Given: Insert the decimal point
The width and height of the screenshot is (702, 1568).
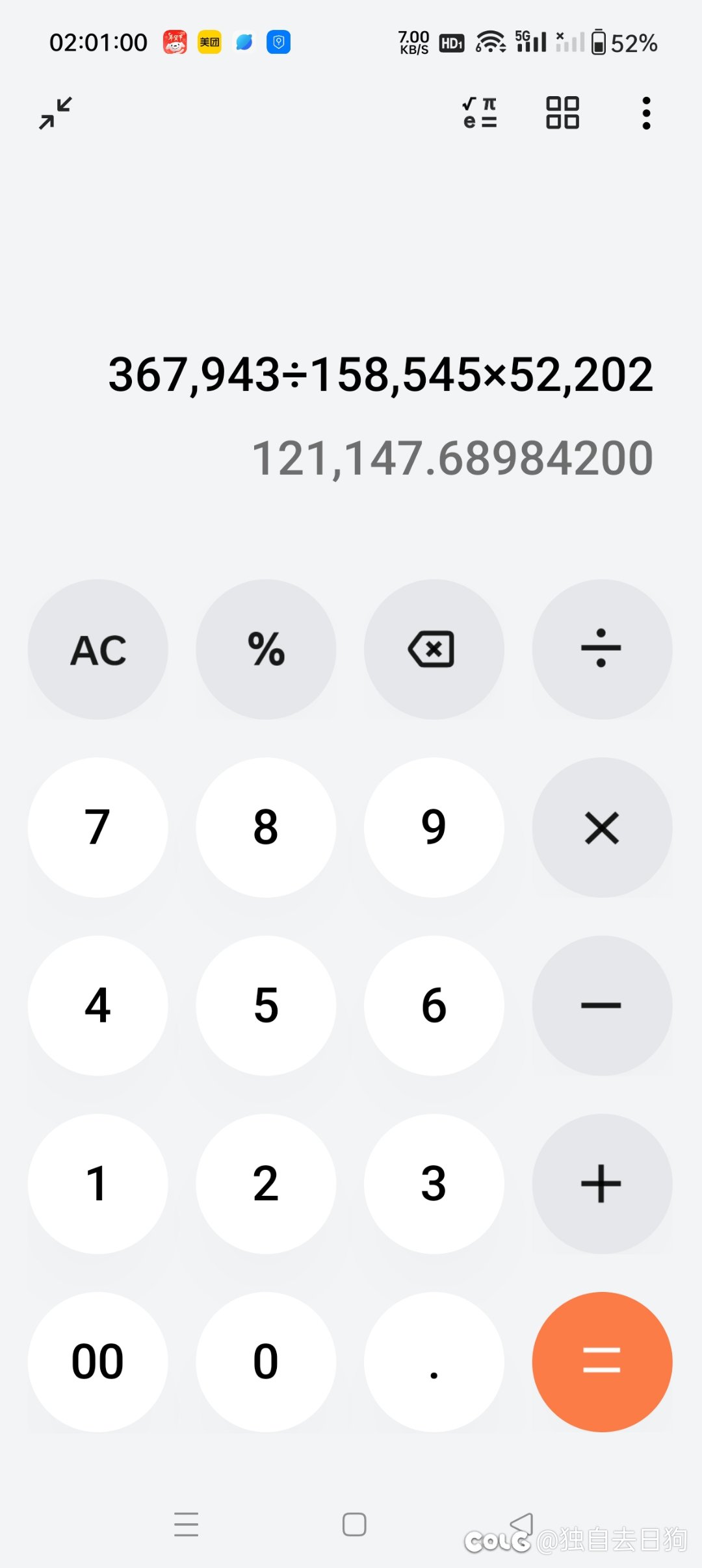Looking at the screenshot, I should tap(434, 1361).
